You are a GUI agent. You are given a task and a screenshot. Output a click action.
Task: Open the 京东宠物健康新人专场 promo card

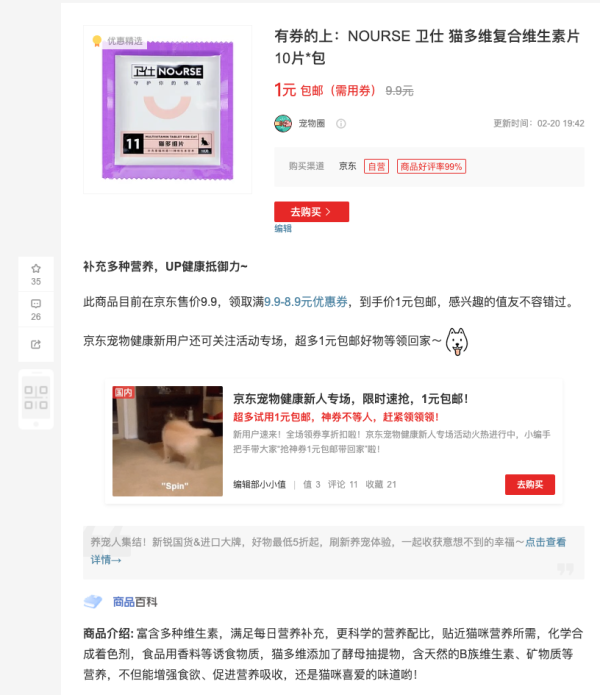click(350, 398)
